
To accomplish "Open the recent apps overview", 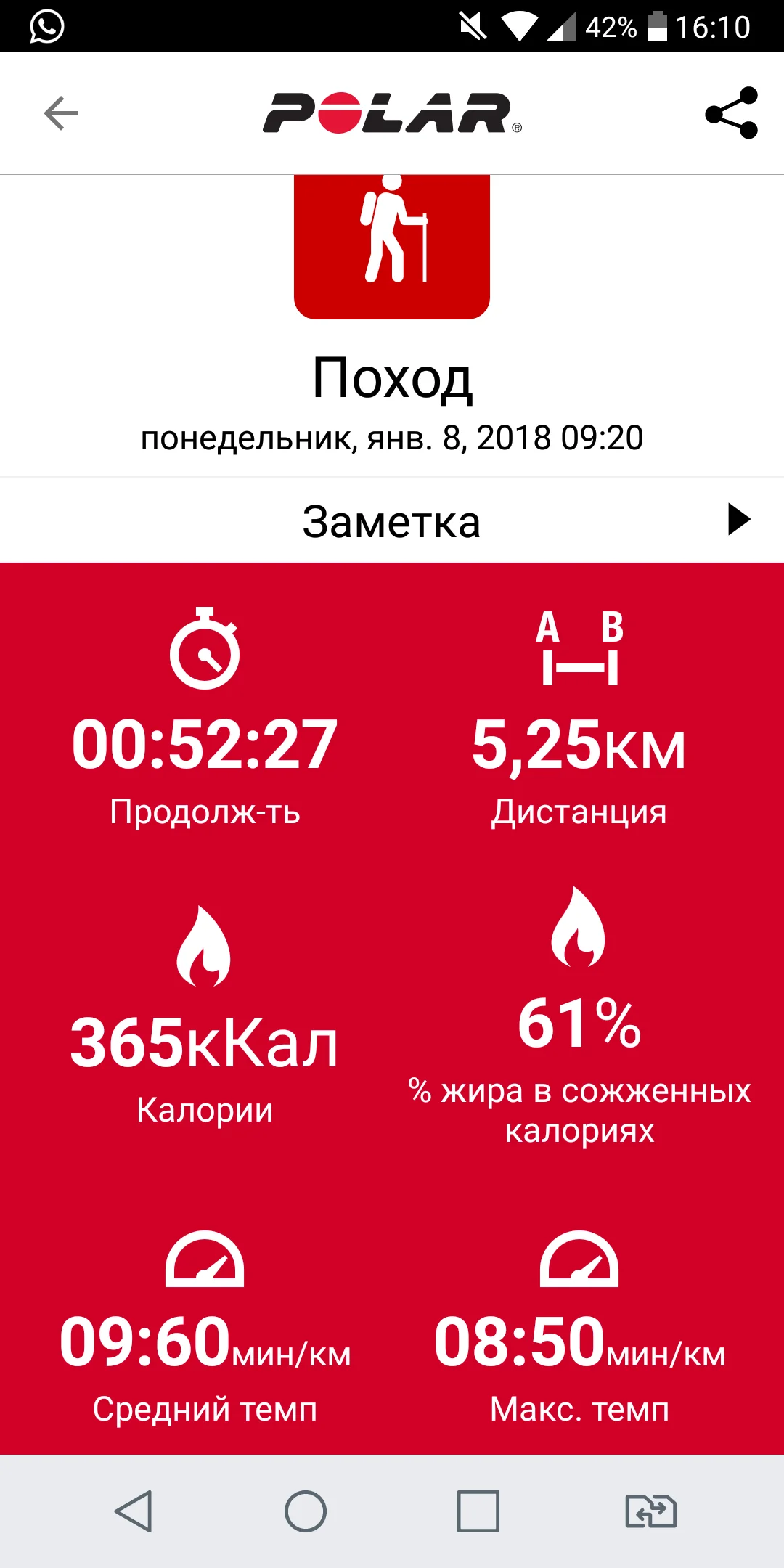I will point(478,1511).
